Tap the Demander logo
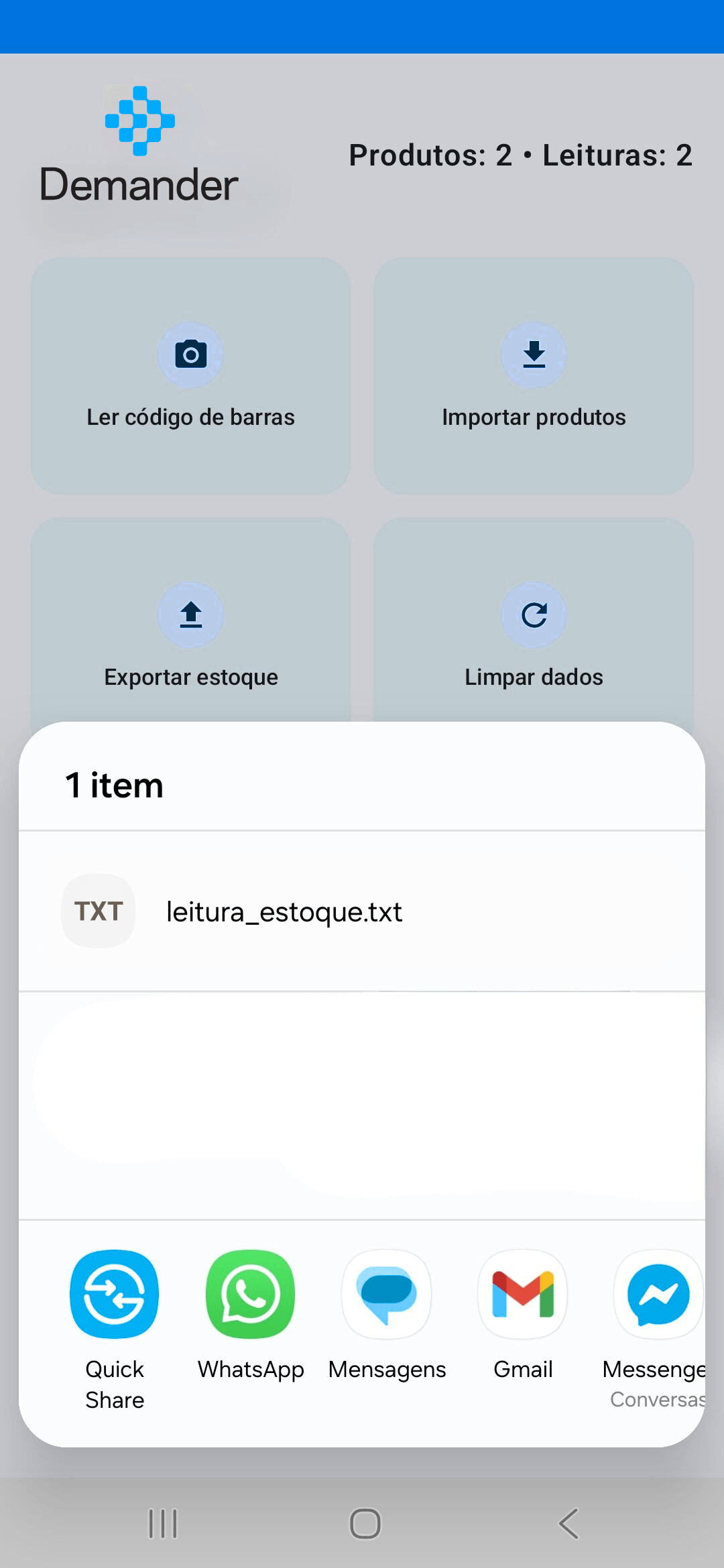 [137, 141]
